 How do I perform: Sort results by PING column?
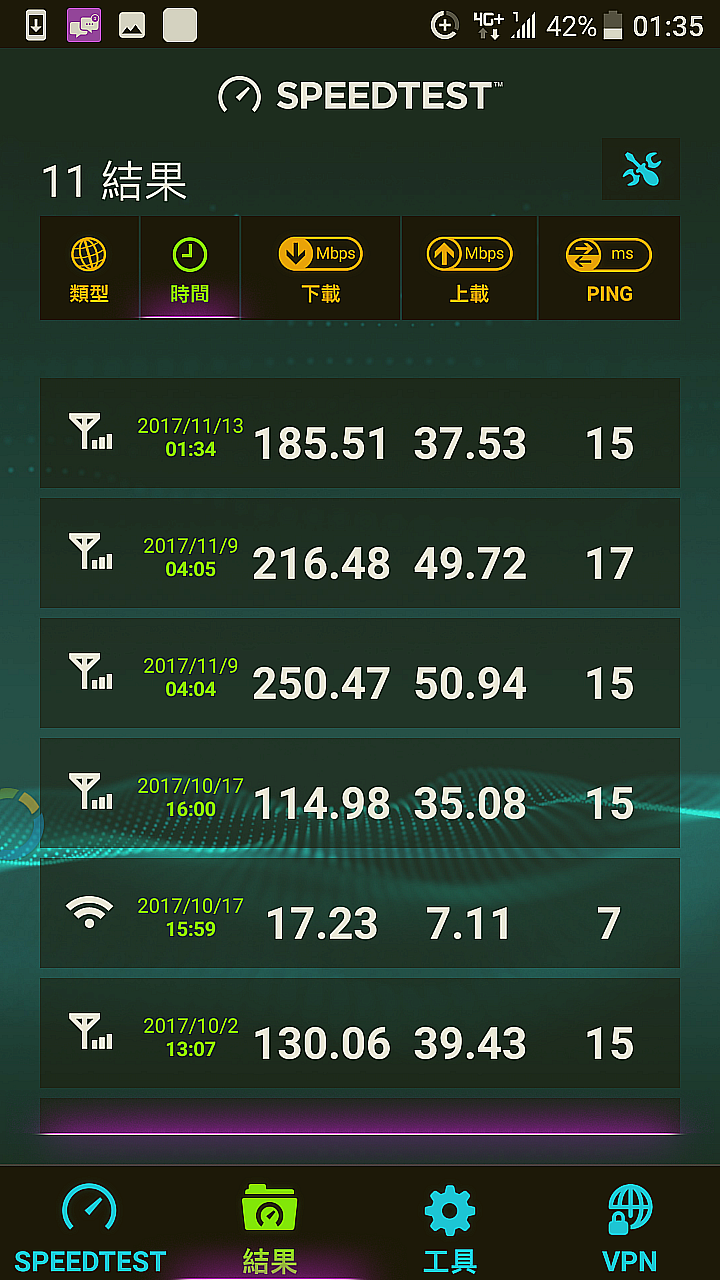pos(609,268)
